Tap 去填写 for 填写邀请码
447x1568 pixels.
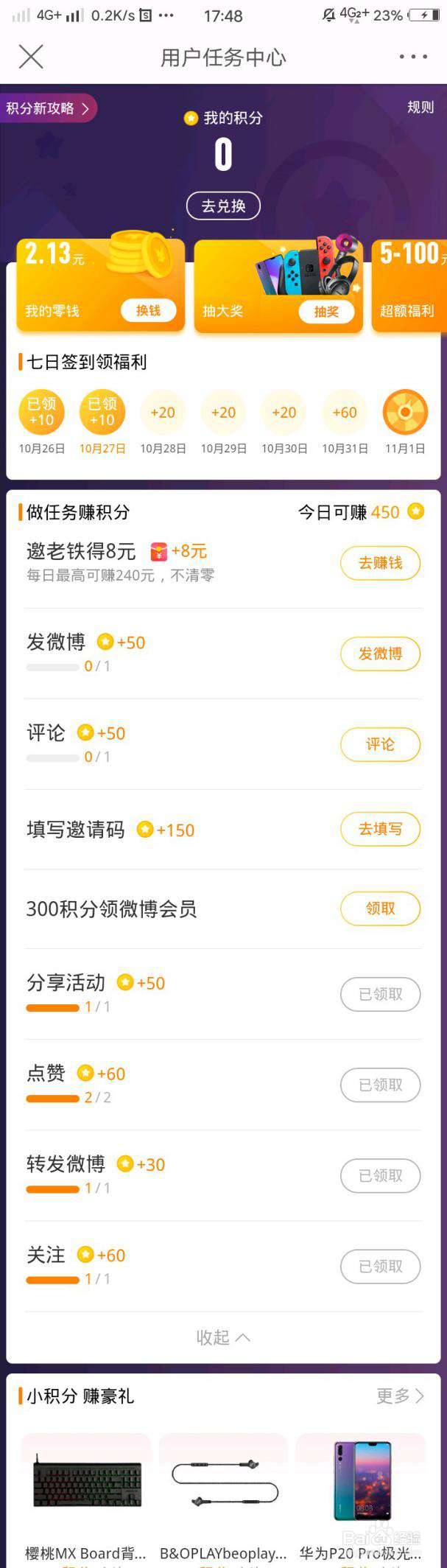click(x=380, y=829)
